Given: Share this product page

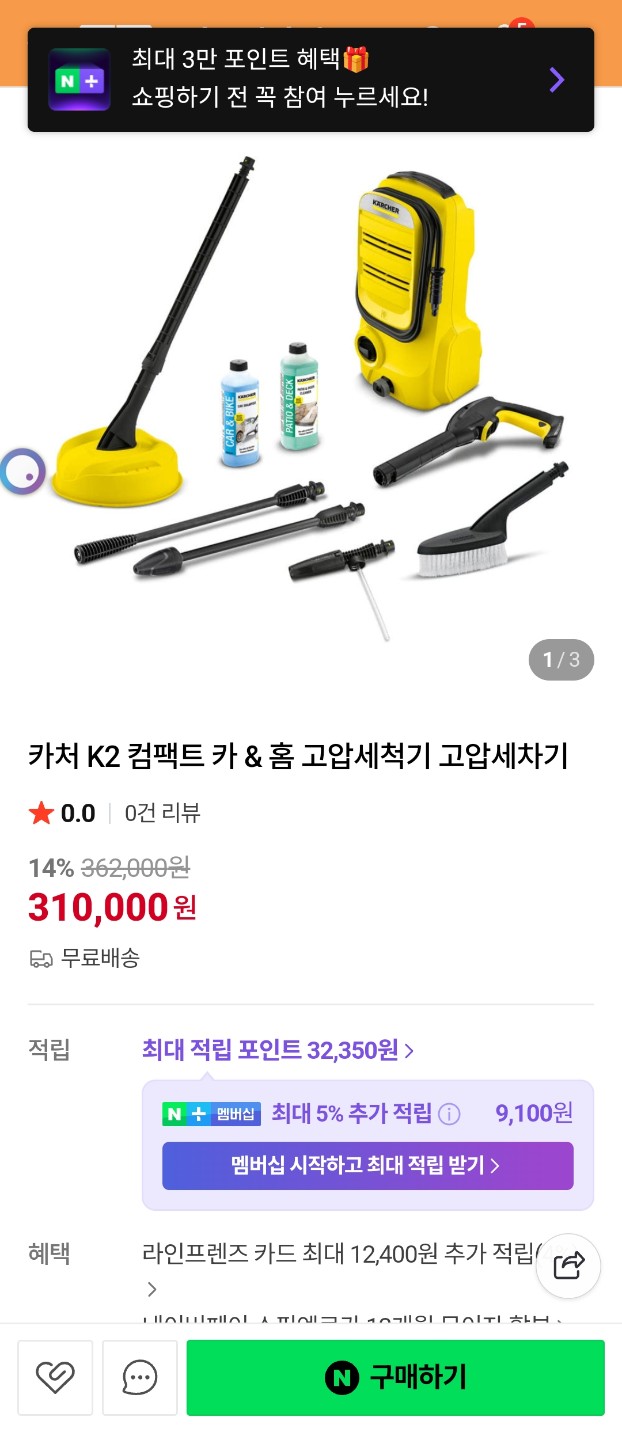Looking at the screenshot, I should [x=568, y=1266].
